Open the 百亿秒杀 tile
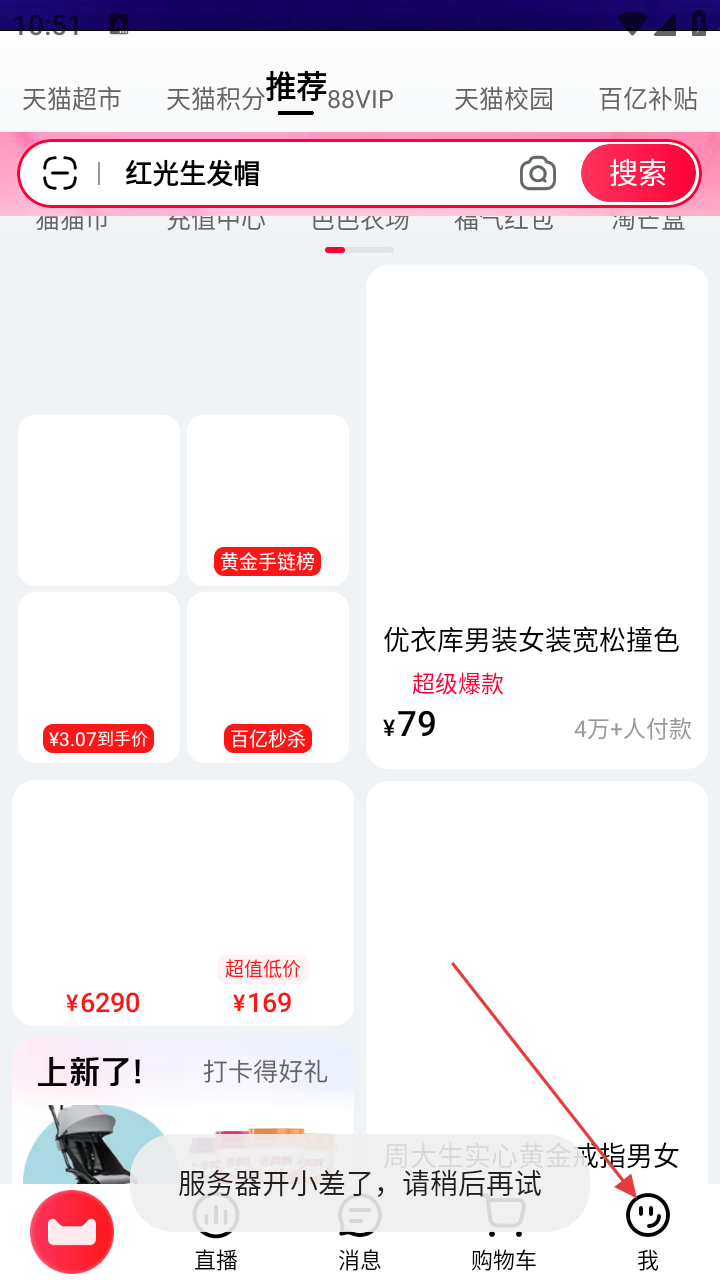The height and width of the screenshot is (1280, 720). [268, 677]
